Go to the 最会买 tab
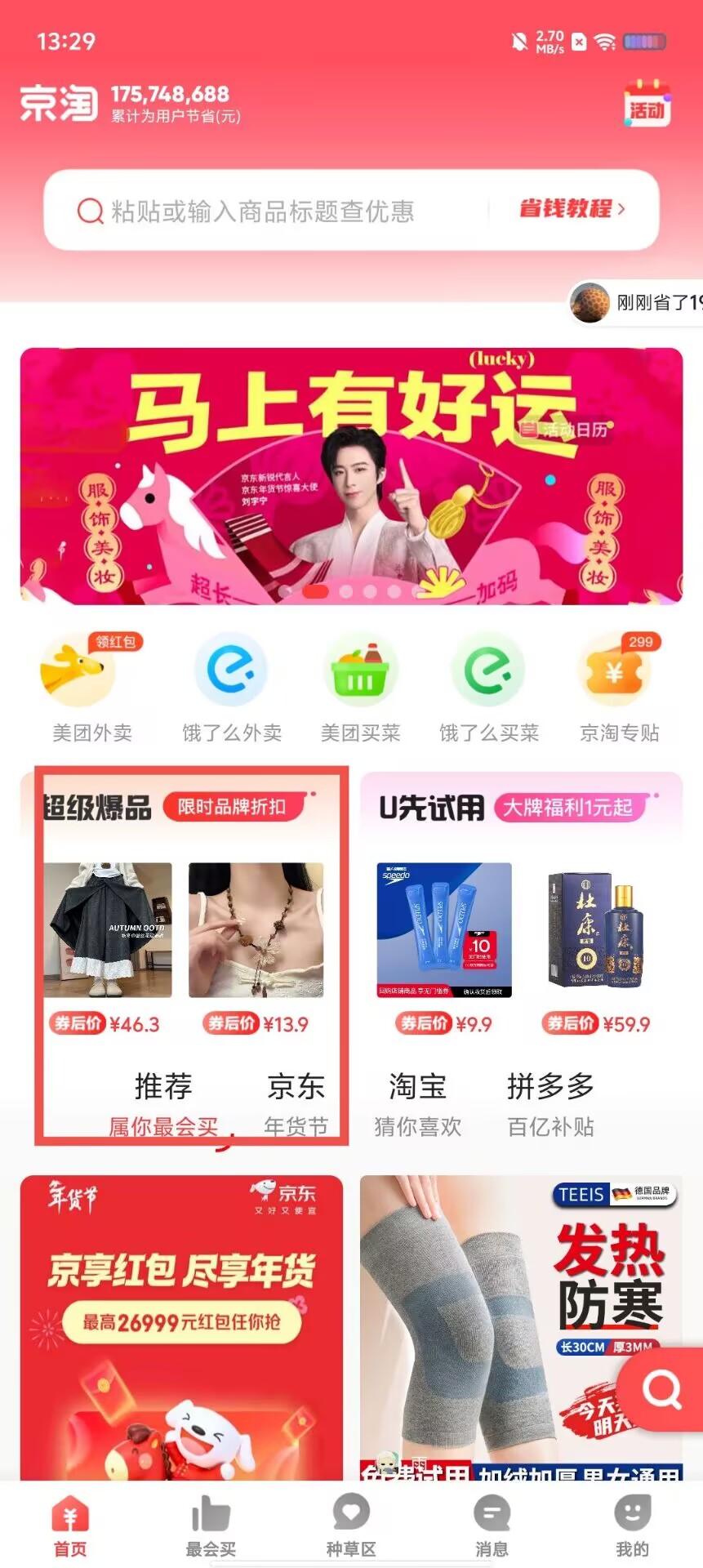The image size is (703, 1568). click(211, 1526)
